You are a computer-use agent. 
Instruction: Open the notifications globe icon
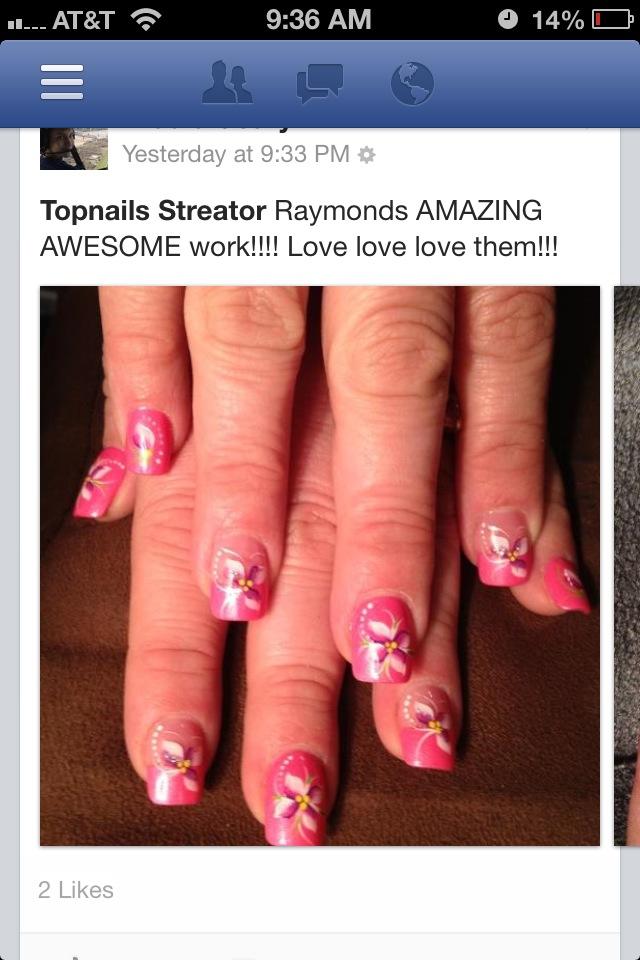[x=411, y=83]
